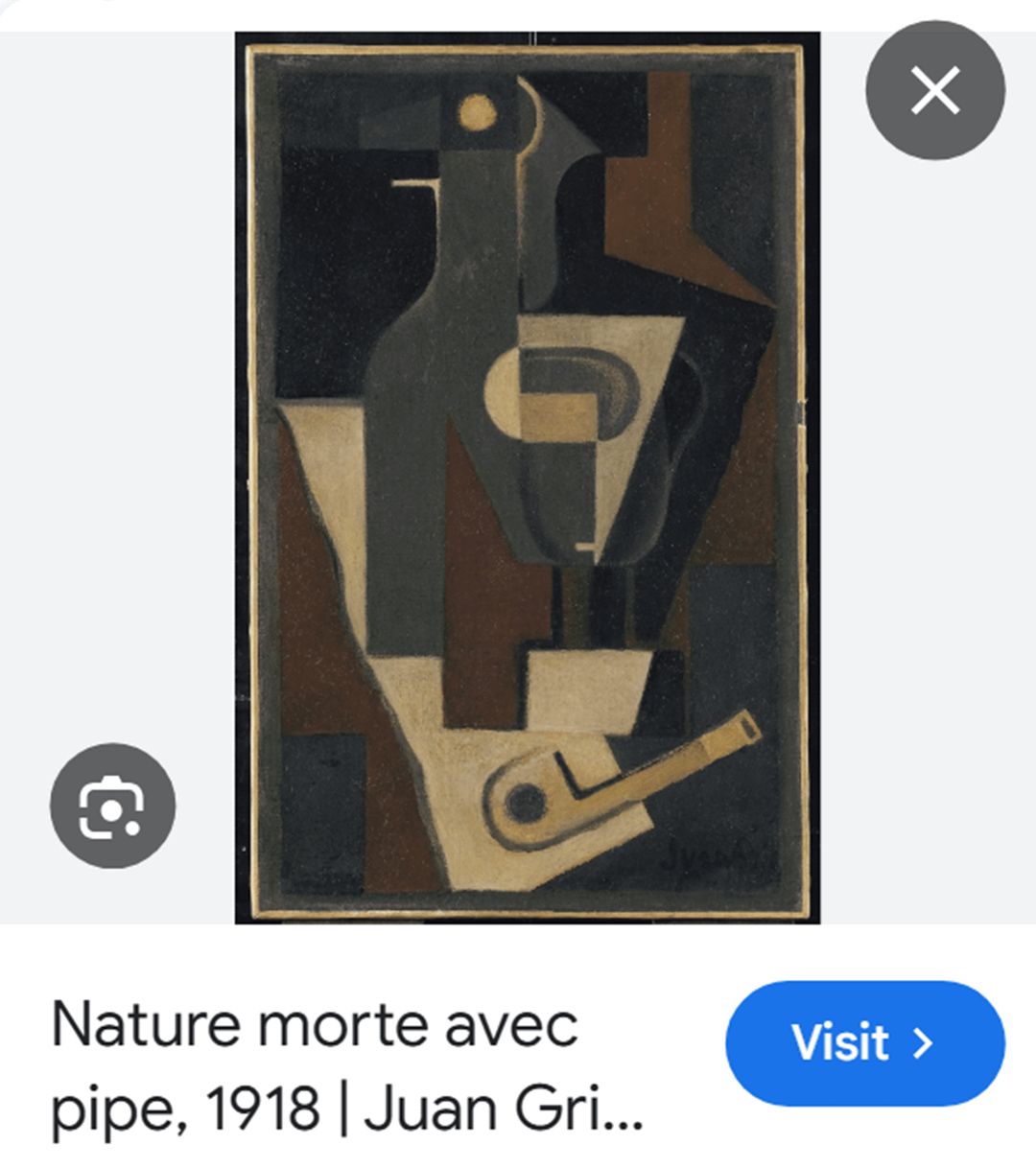
Task: Tap the Visit button
Action: tap(864, 1042)
